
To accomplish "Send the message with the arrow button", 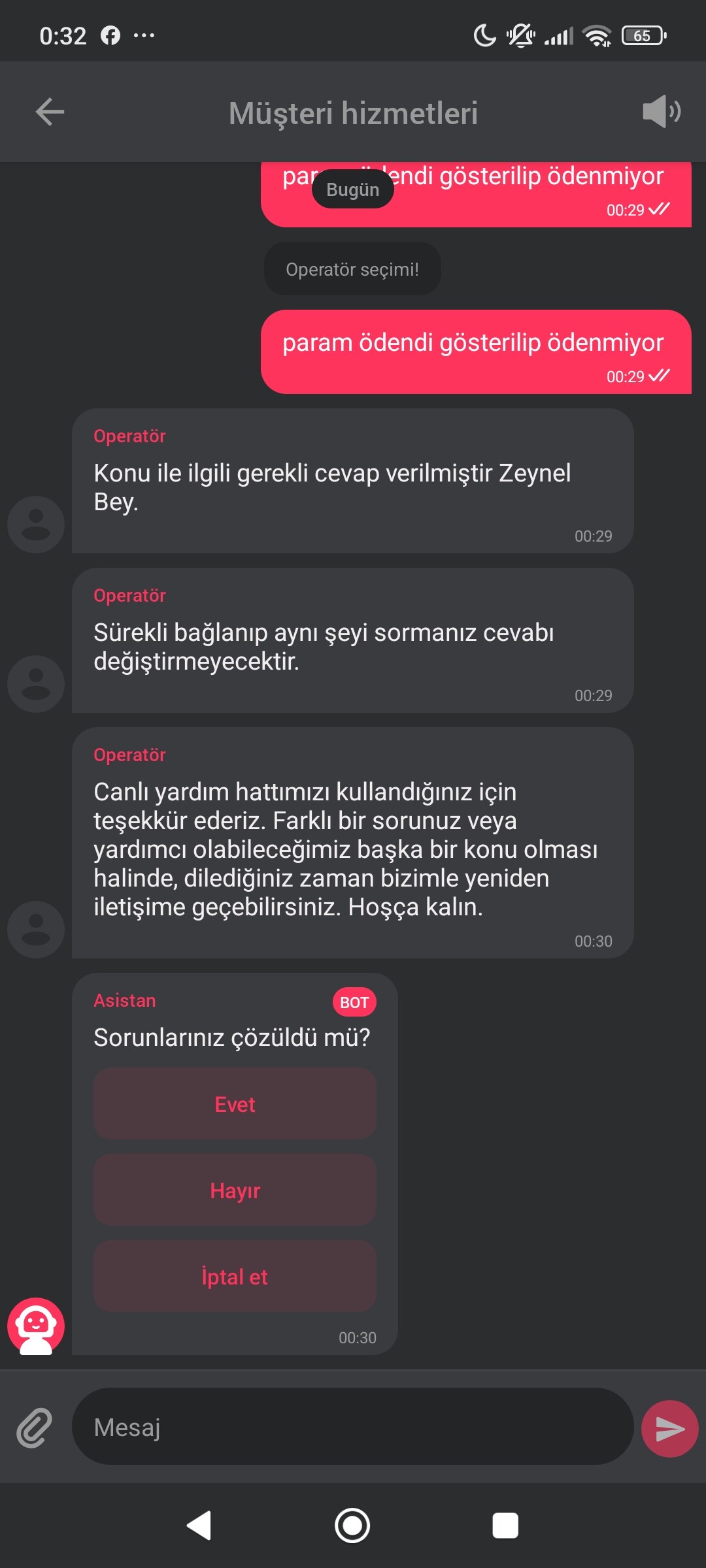I will [669, 1428].
